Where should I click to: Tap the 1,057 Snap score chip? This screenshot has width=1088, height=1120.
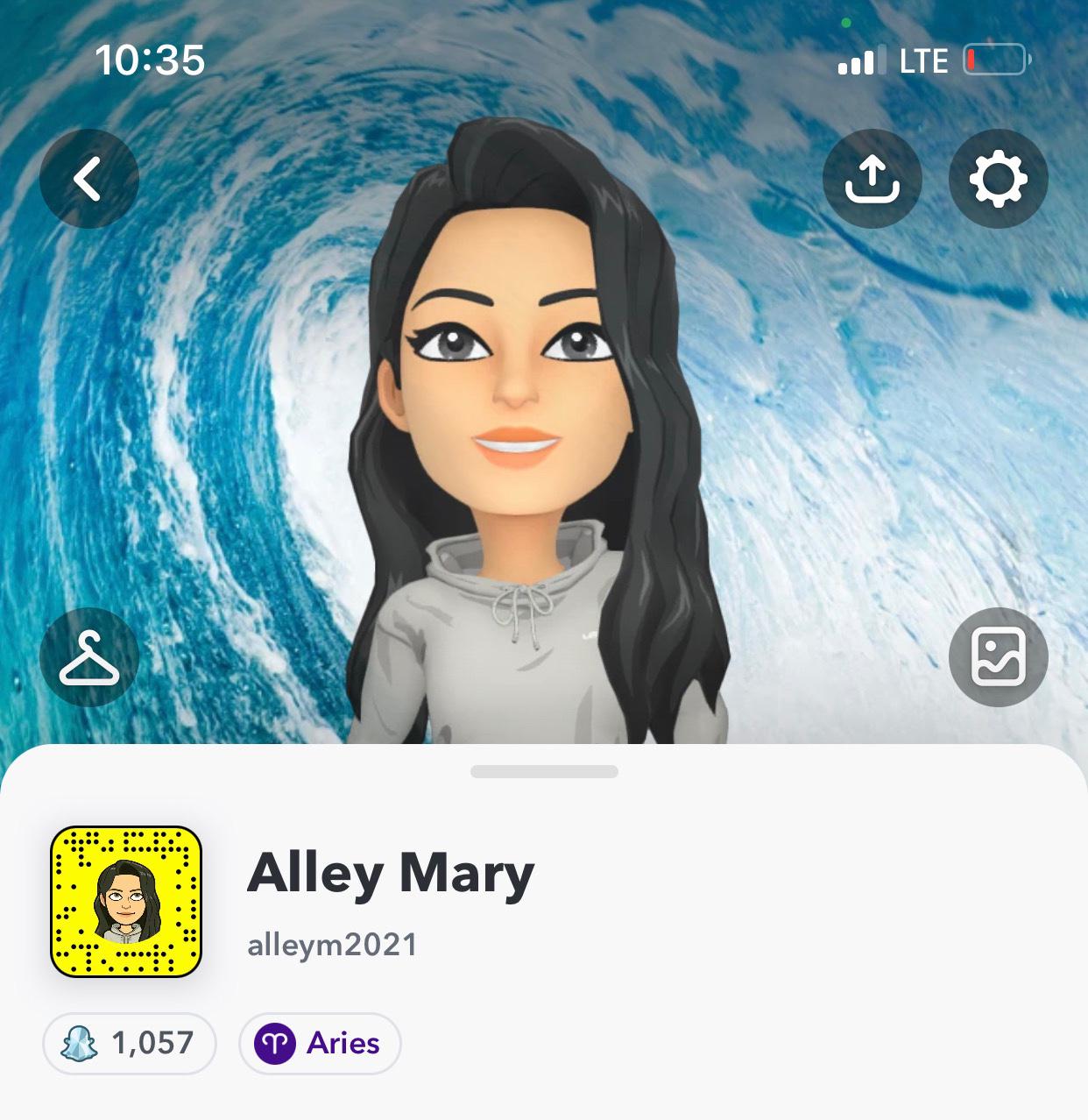click(130, 1043)
